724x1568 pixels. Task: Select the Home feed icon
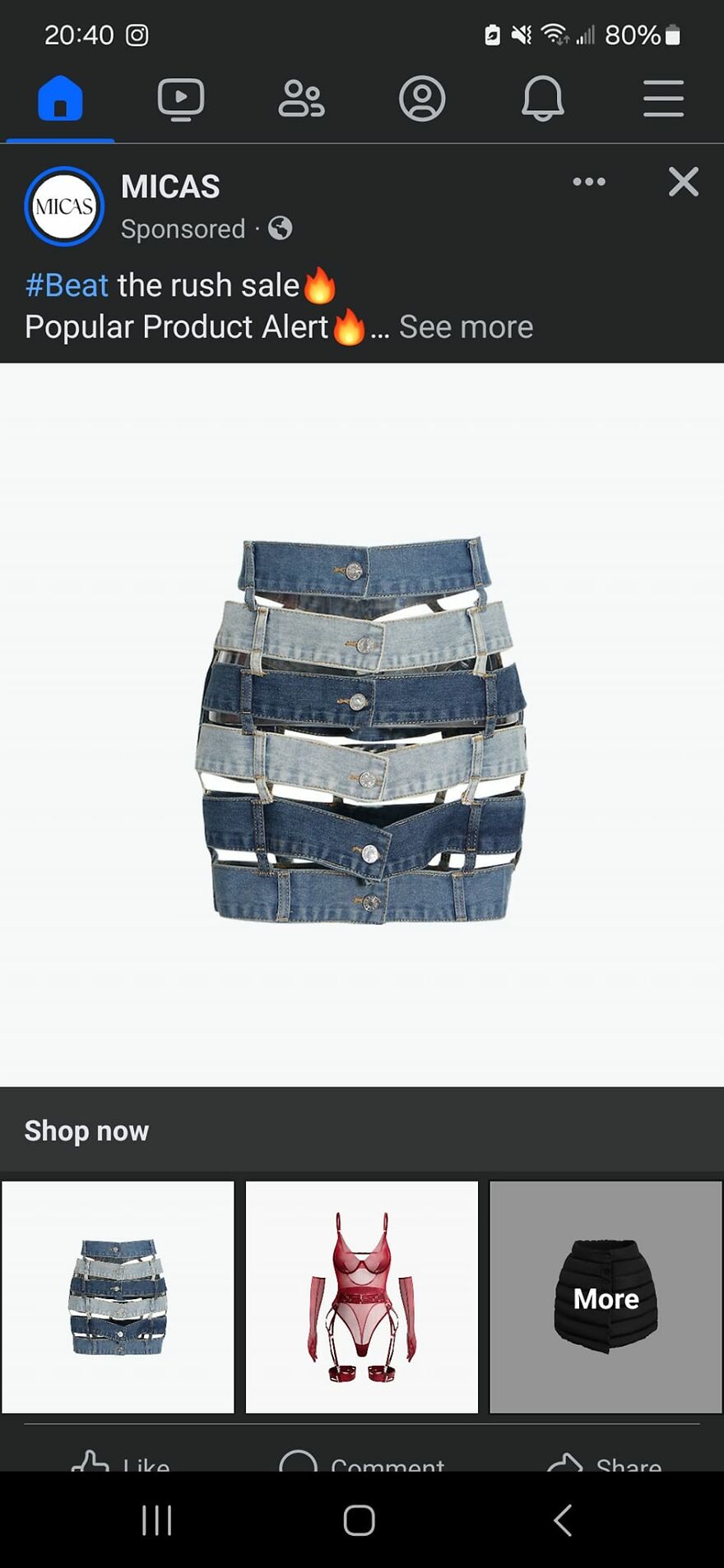point(59,99)
